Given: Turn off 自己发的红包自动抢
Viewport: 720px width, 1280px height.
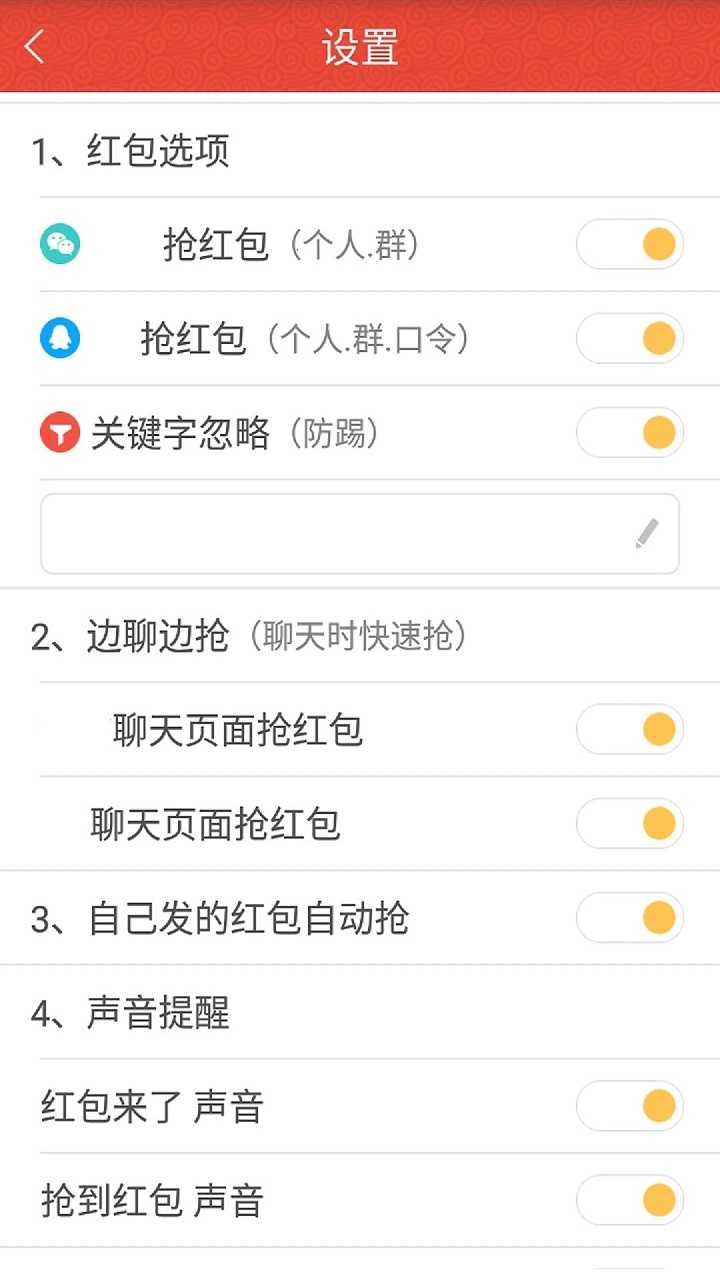Looking at the screenshot, I should tap(629, 918).
